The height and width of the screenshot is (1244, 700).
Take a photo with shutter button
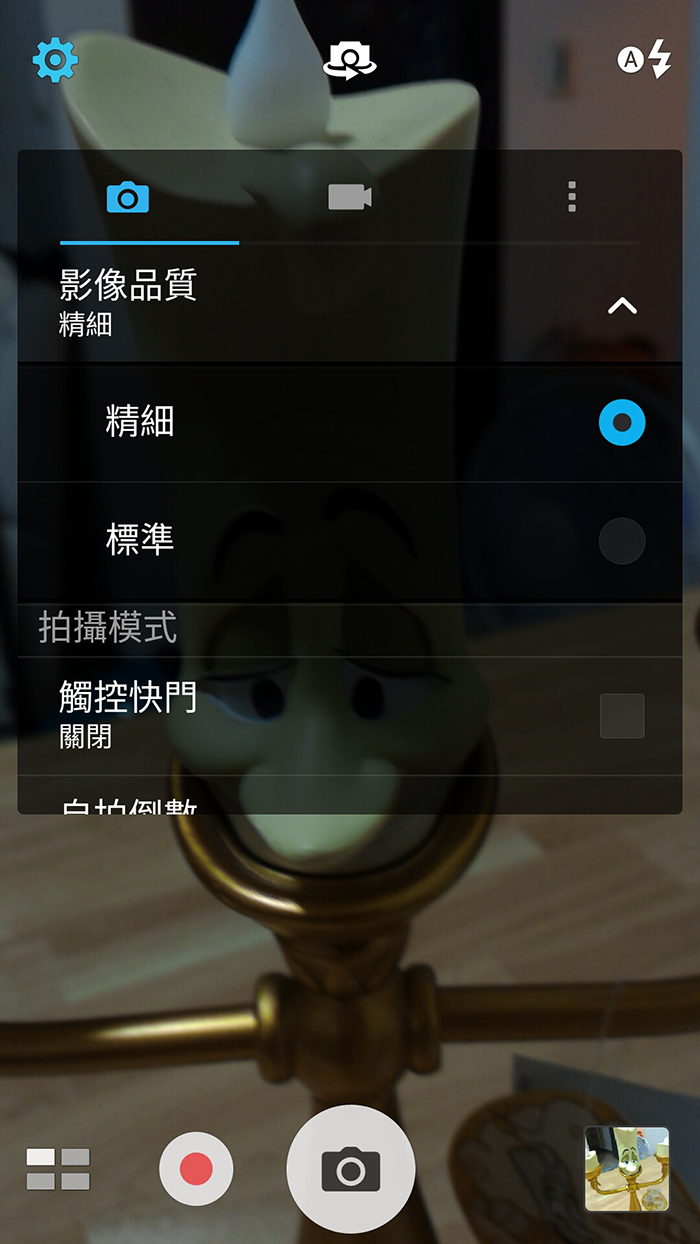coord(350,1169)
